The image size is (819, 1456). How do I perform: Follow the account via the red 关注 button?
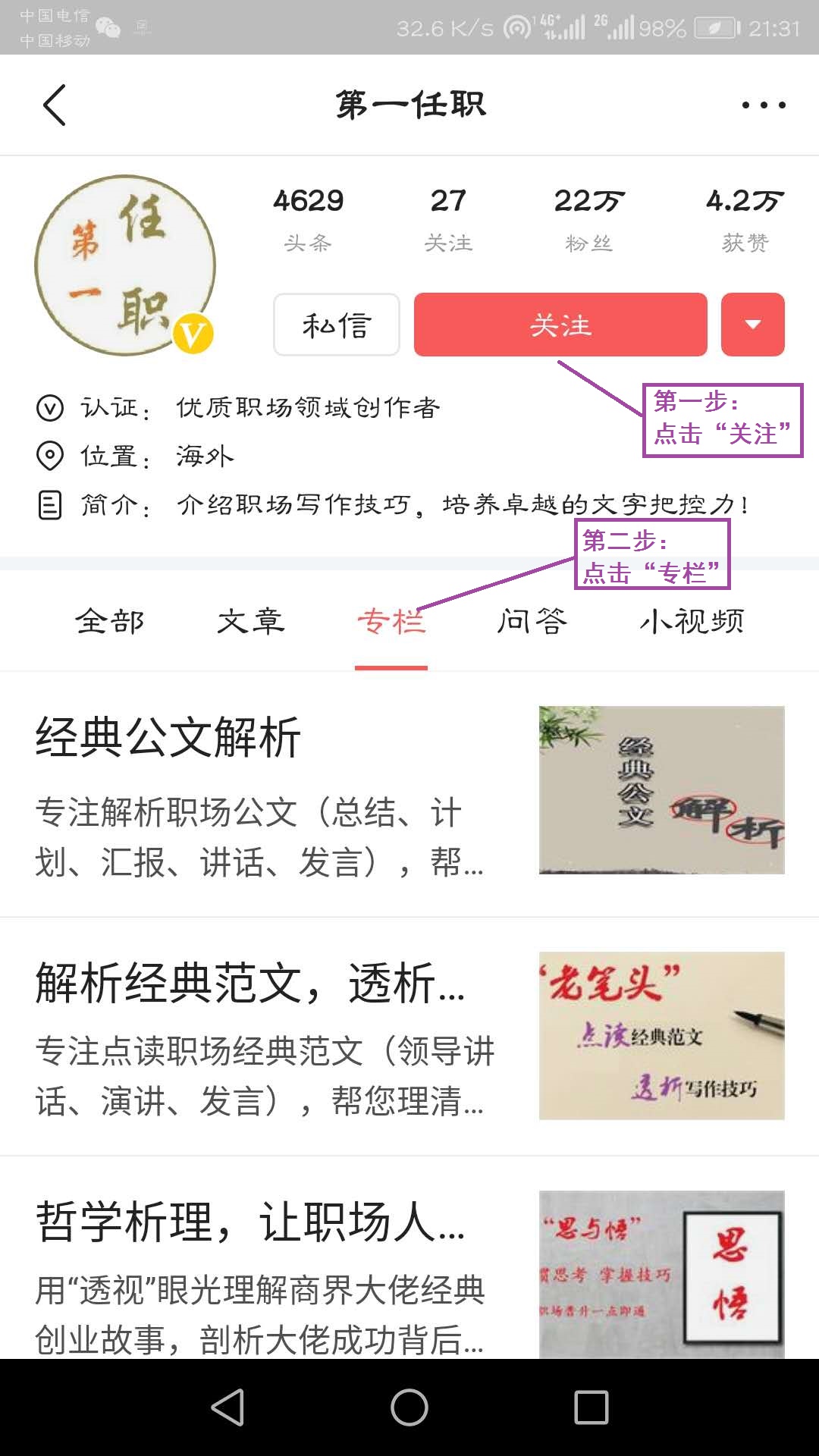point(559,325)
